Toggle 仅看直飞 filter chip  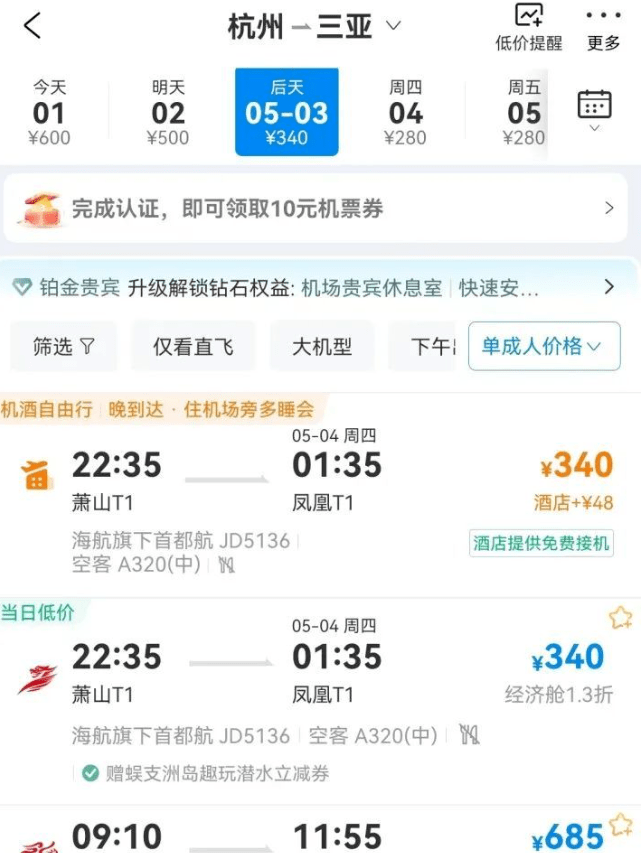193,346
